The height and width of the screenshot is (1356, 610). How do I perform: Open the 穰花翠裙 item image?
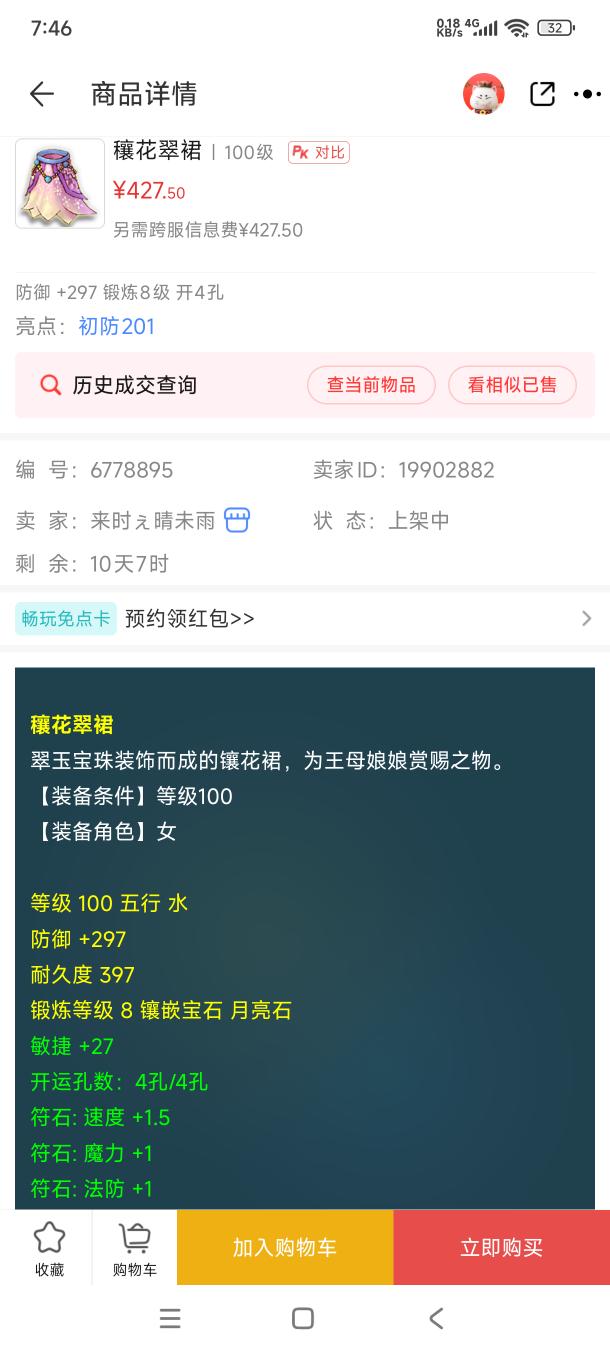[x=60, y=184]
